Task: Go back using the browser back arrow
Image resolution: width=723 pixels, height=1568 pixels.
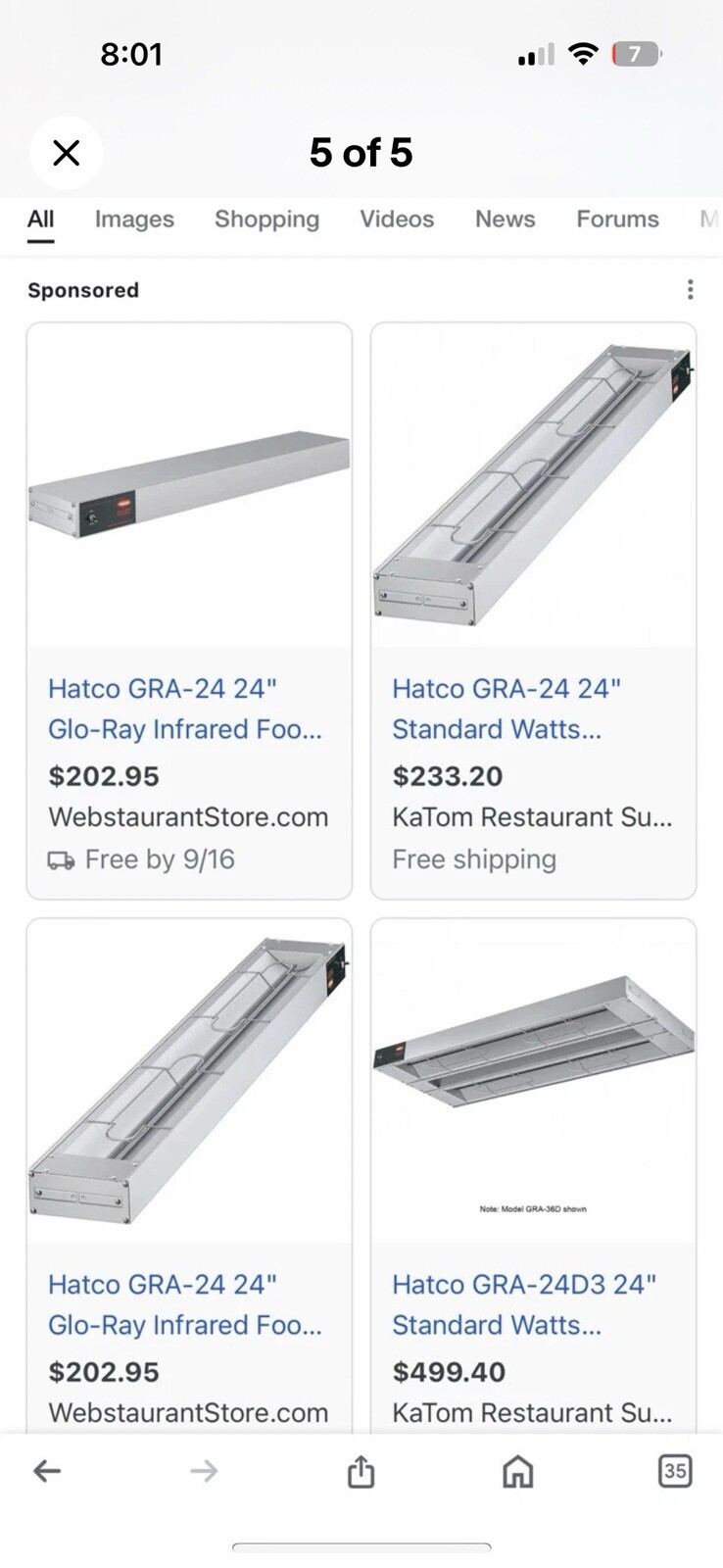Action: pos(47,1470)
